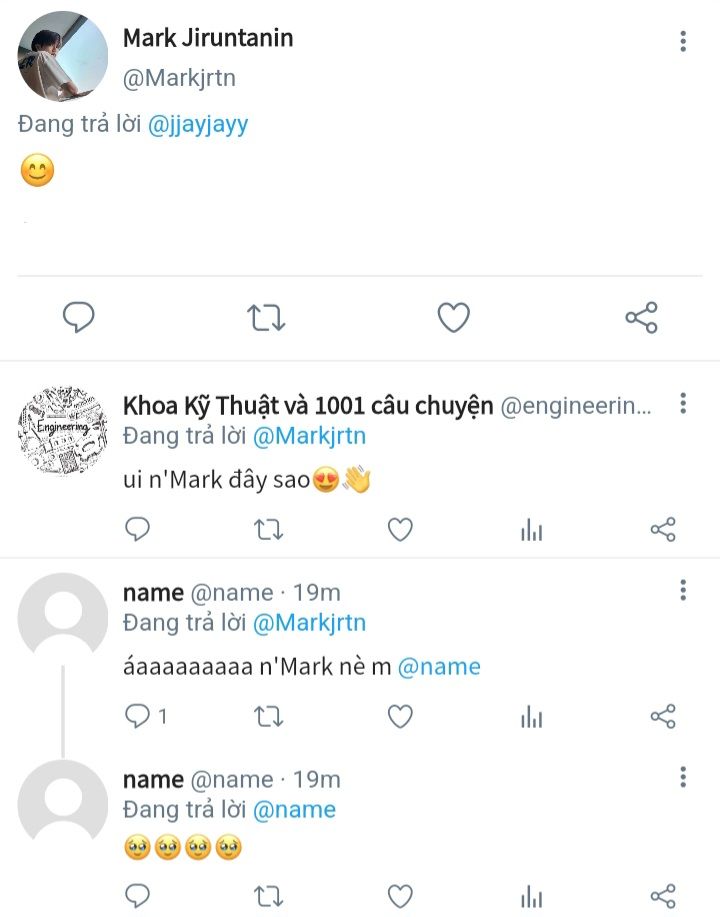
Task: Open overflow menu on Mark Jiruntanin's tweet
Action: coord(683,41)
